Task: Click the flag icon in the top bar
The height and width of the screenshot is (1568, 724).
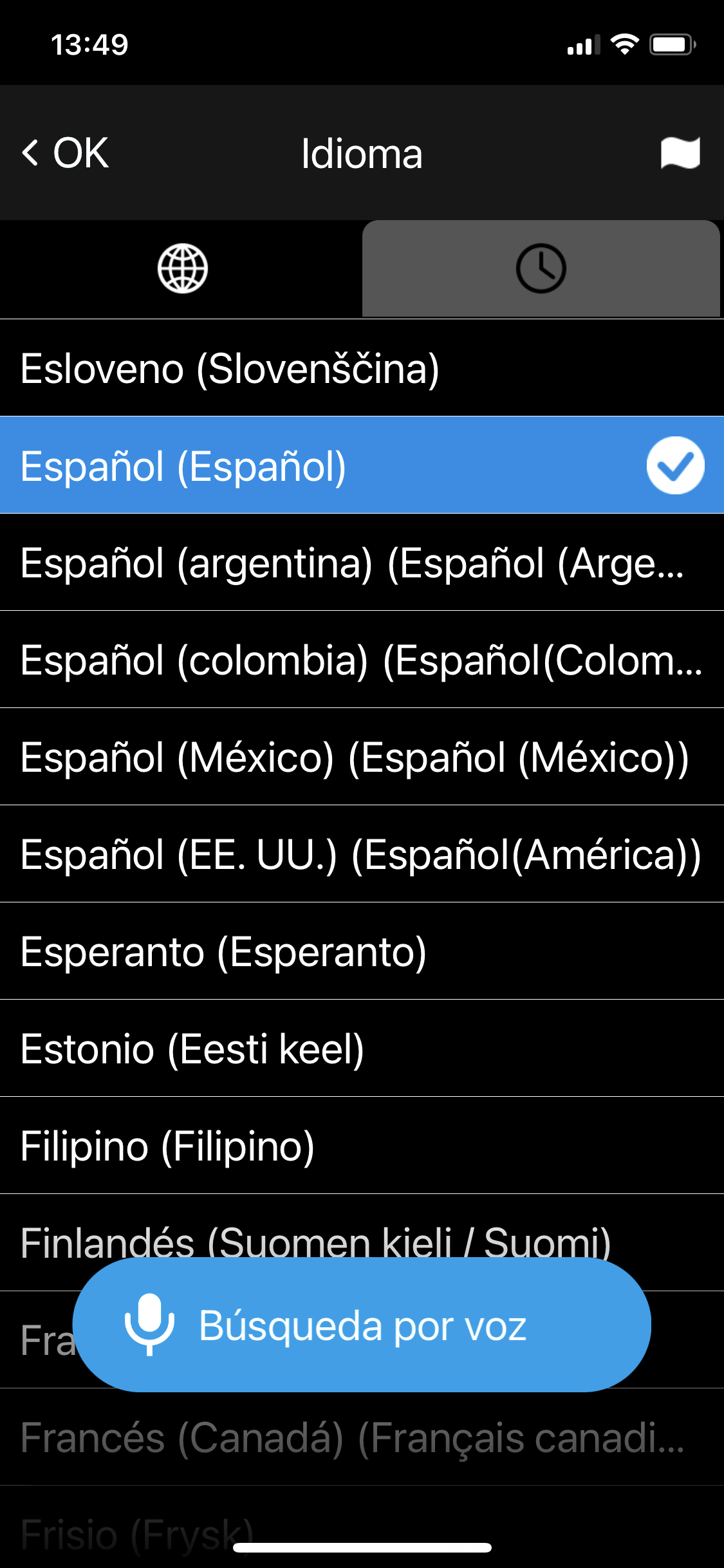Action: [679, 153]
